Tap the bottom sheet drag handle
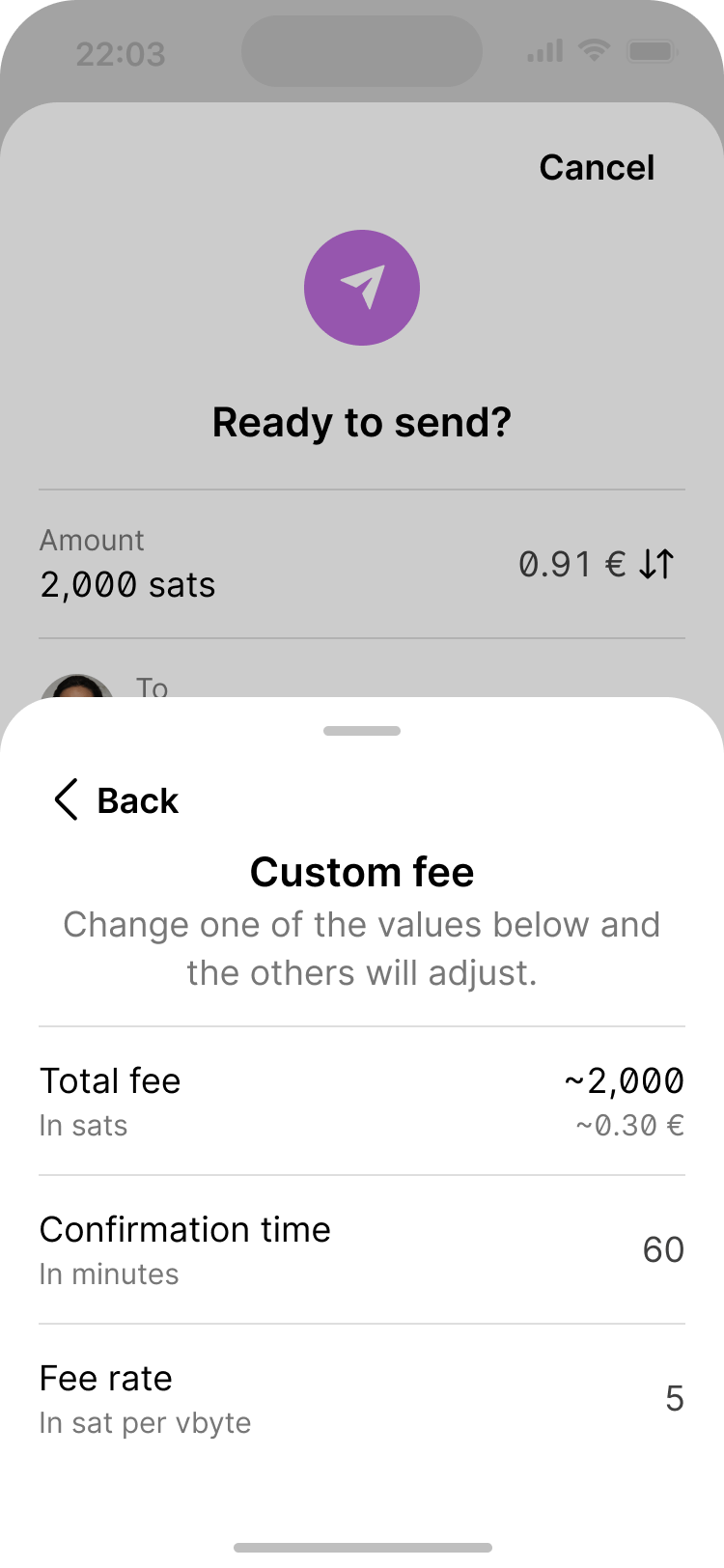This screenshot has height=1568, width=724. click(x=362, y=731)
